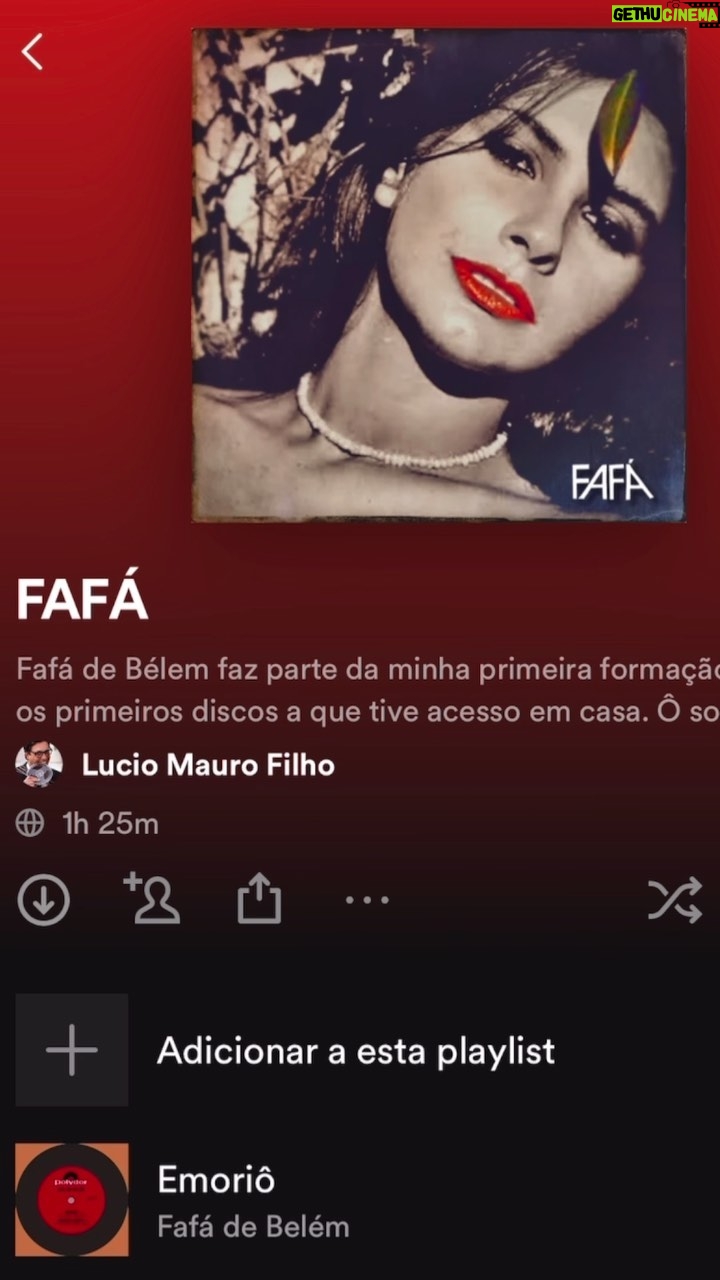Image resolution: width=720 pixels, height=1280 pixels.
Task: Open Lucio Mauro Filho's profile
Action: (175, 765)
